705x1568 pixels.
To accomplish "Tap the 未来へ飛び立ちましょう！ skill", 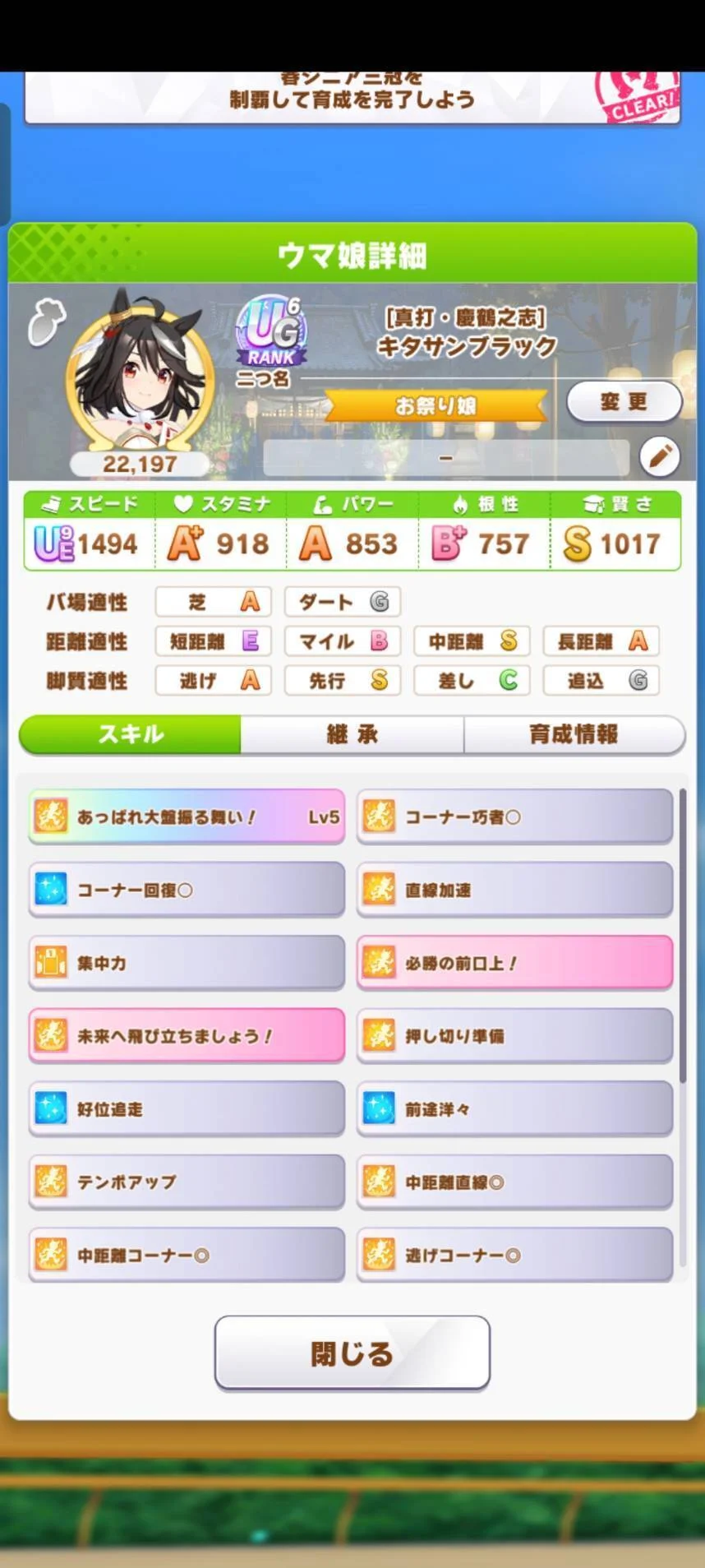I will click(187, 1036).
